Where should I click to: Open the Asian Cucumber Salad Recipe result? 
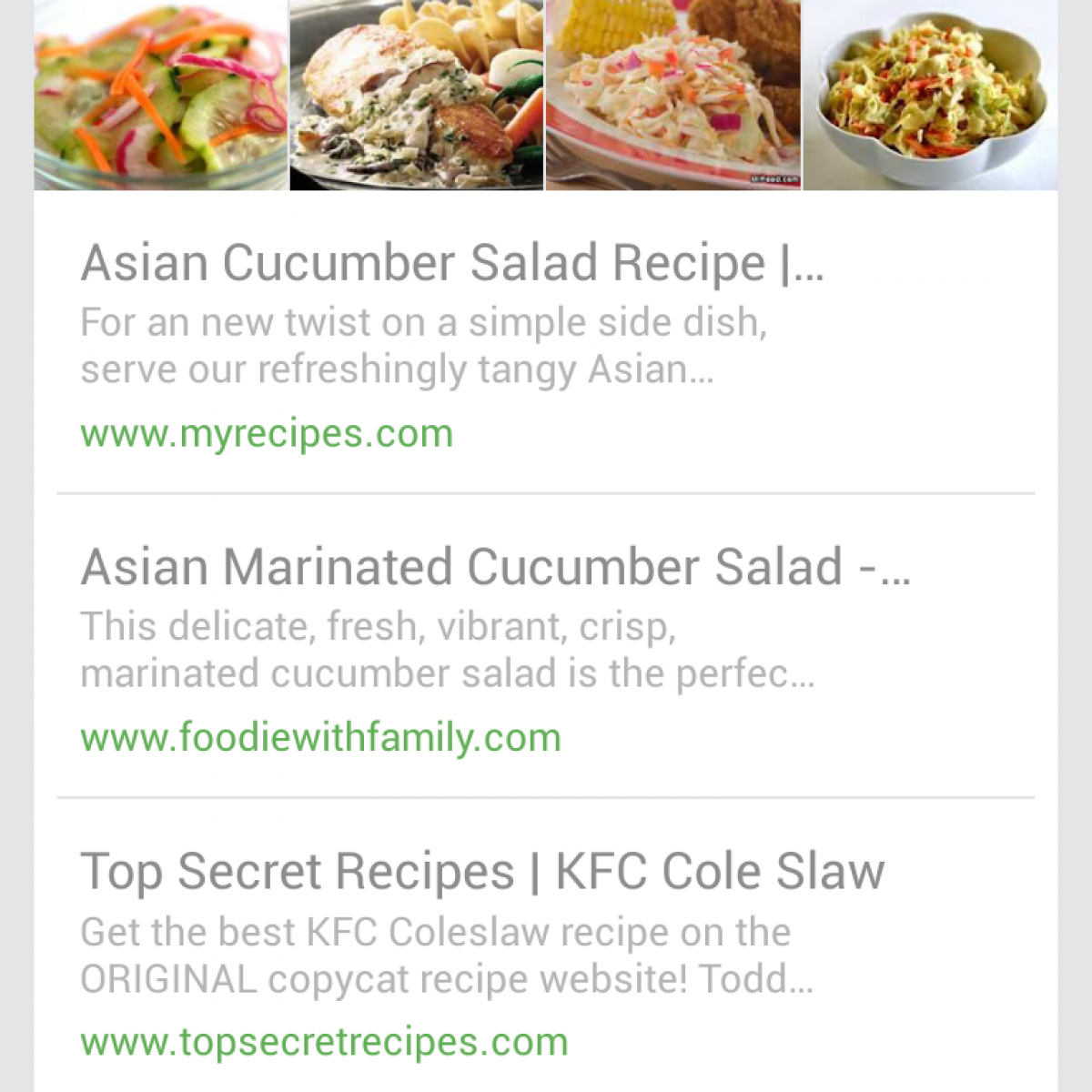click(452, 264)
